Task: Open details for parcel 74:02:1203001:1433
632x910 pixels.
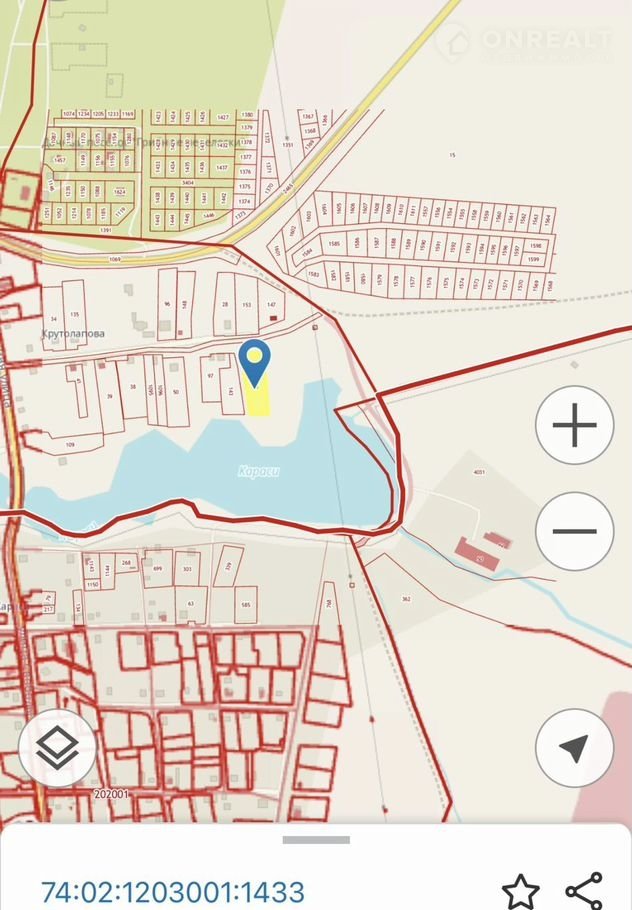Action: tap(173, 890)
